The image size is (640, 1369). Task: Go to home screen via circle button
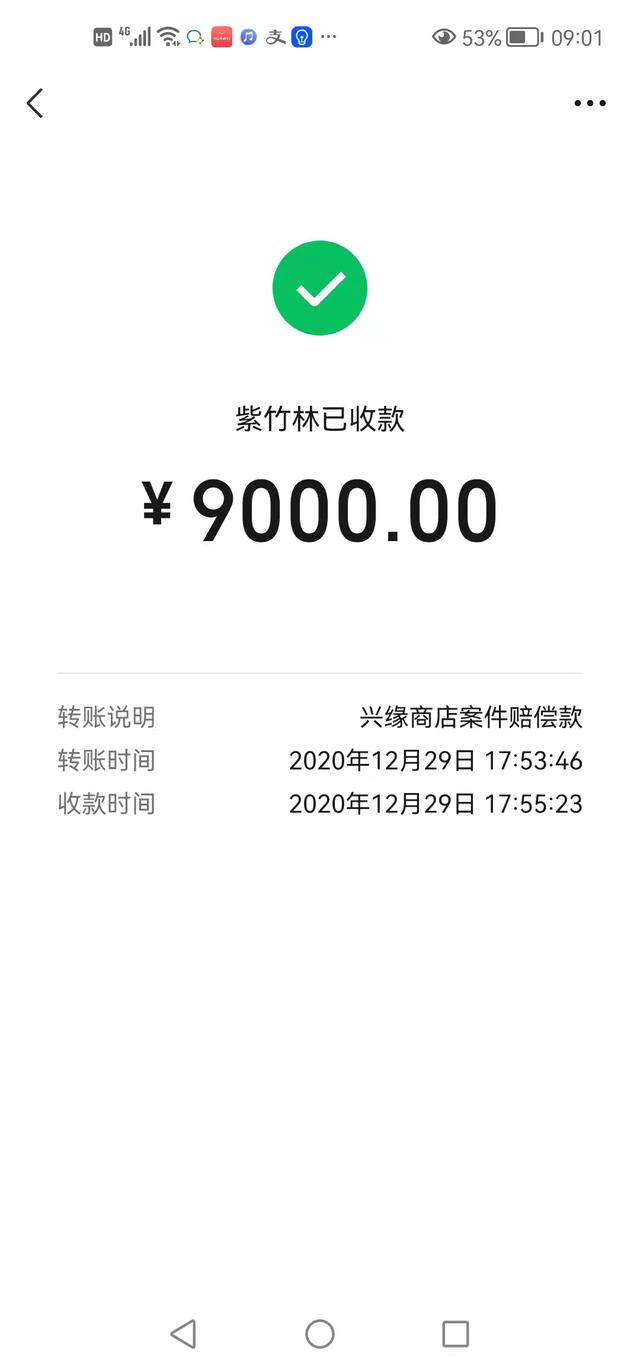[320, 1333]
